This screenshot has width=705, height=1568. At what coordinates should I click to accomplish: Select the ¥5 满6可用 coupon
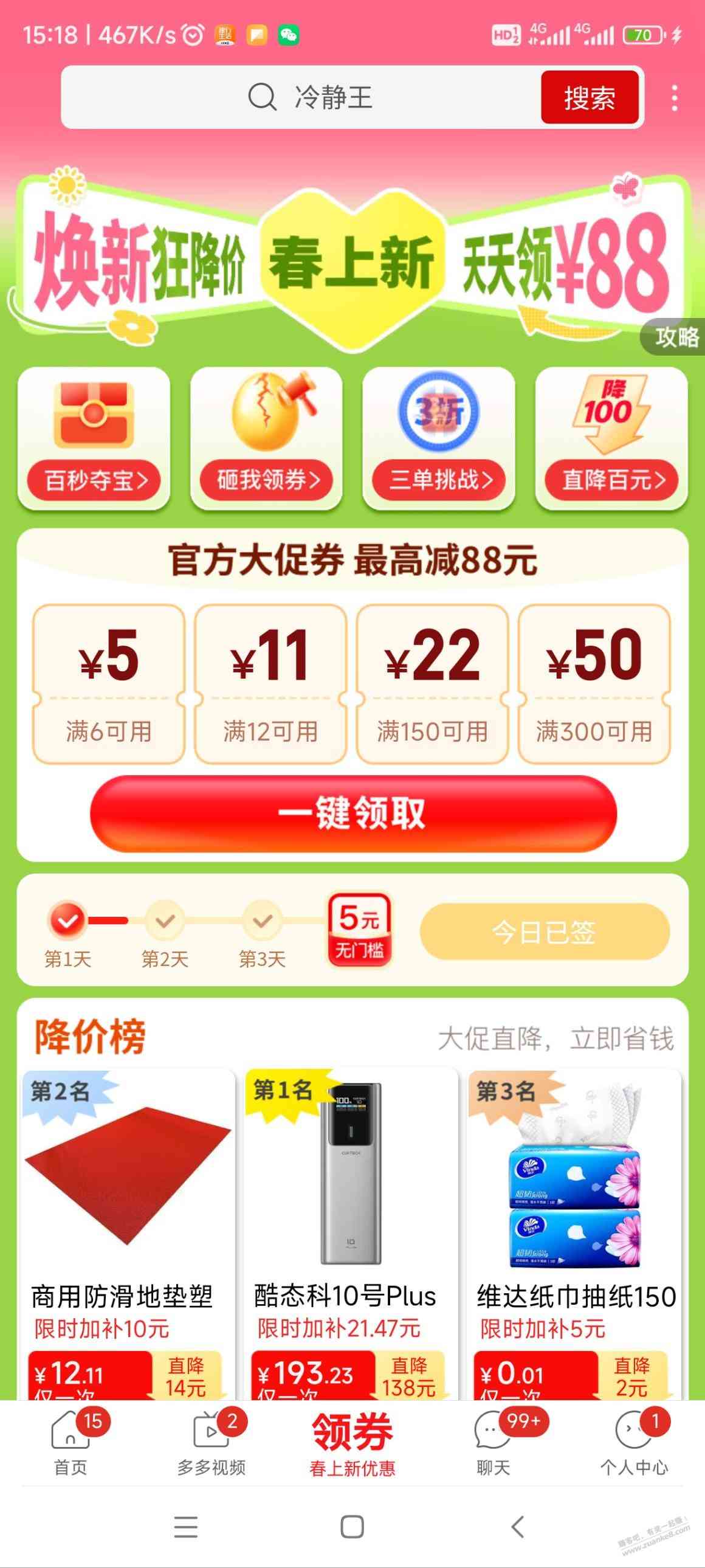tap(108, 683)
